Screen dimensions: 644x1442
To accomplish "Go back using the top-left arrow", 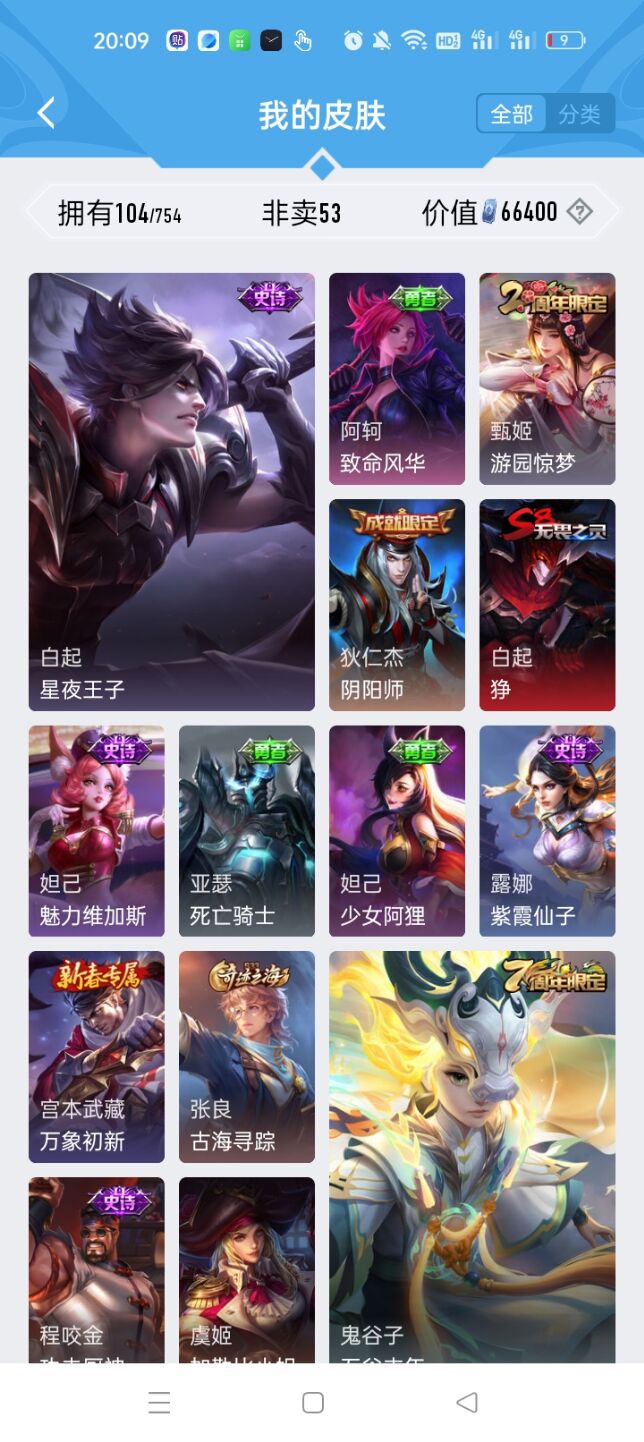I will (x=46, y=114).
